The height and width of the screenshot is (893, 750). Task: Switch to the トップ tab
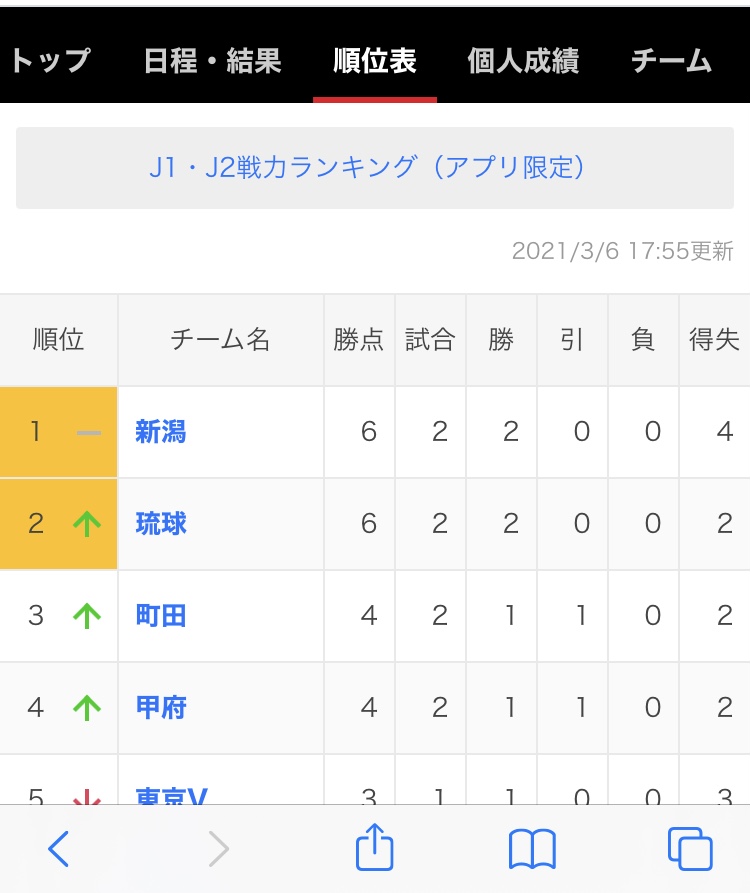pyautogui.click(x=48, y=61)
